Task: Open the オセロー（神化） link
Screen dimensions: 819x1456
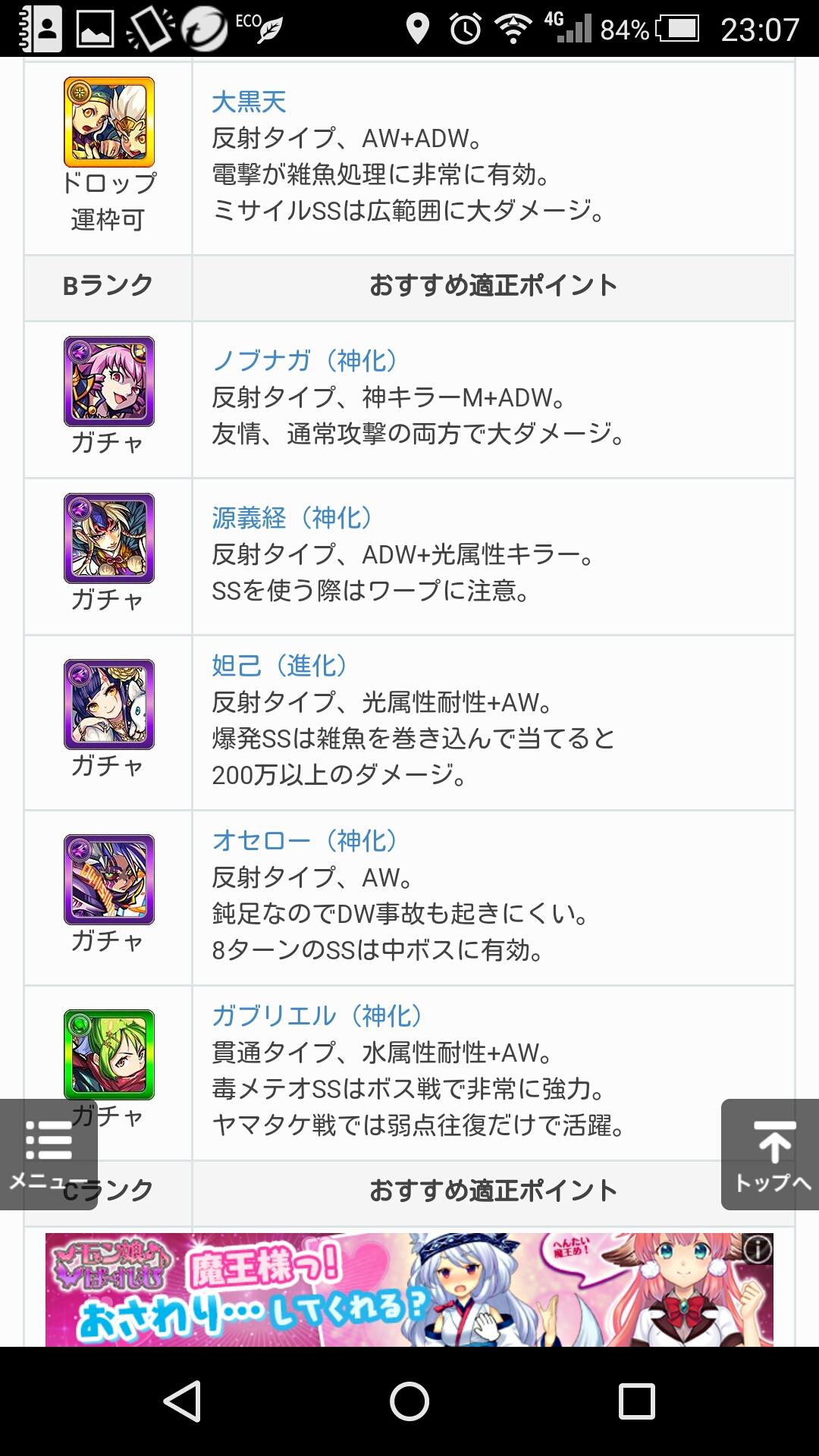Action: coord(305,840)
